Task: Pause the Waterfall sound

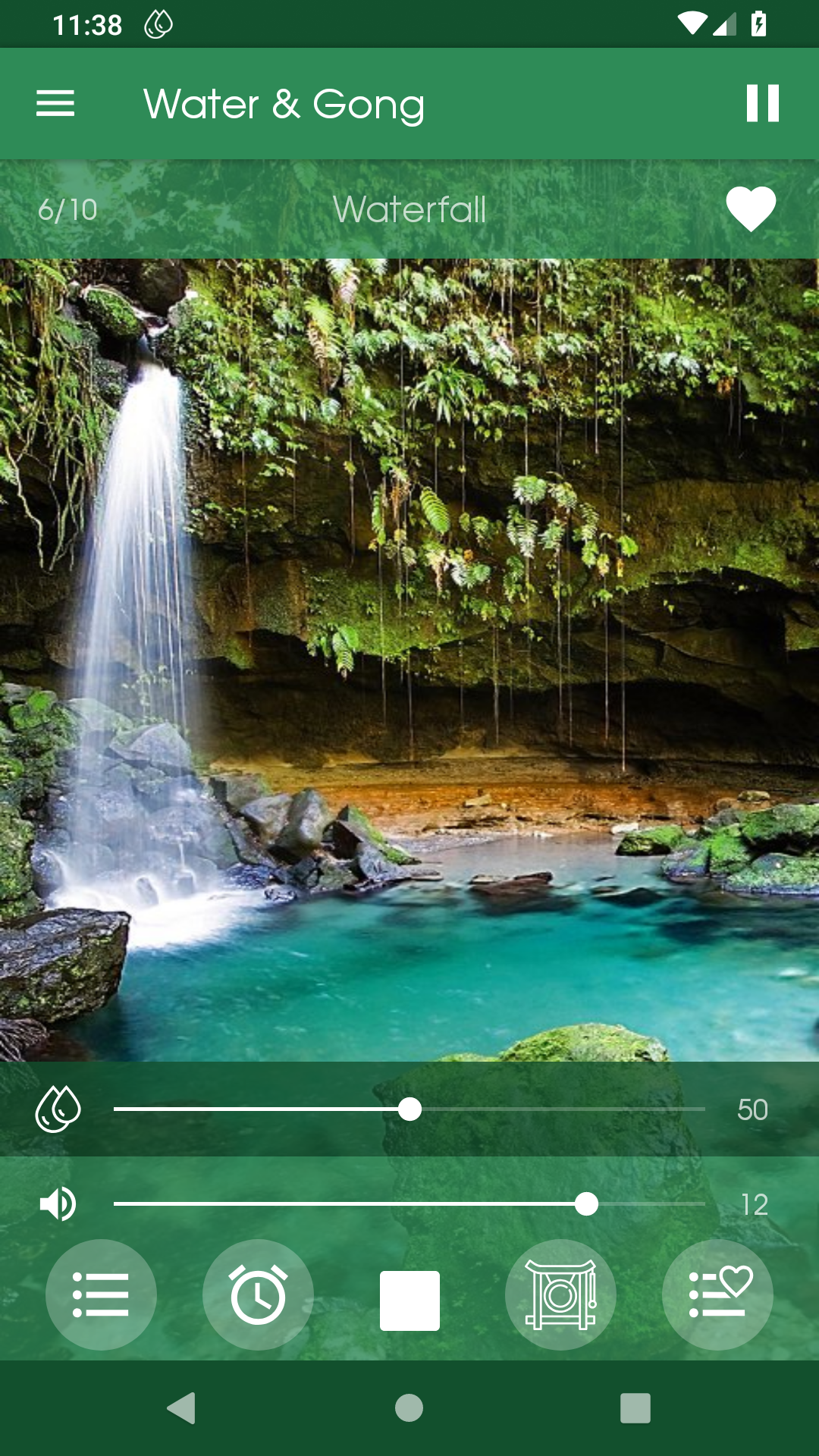Action: tap(762, 103)
